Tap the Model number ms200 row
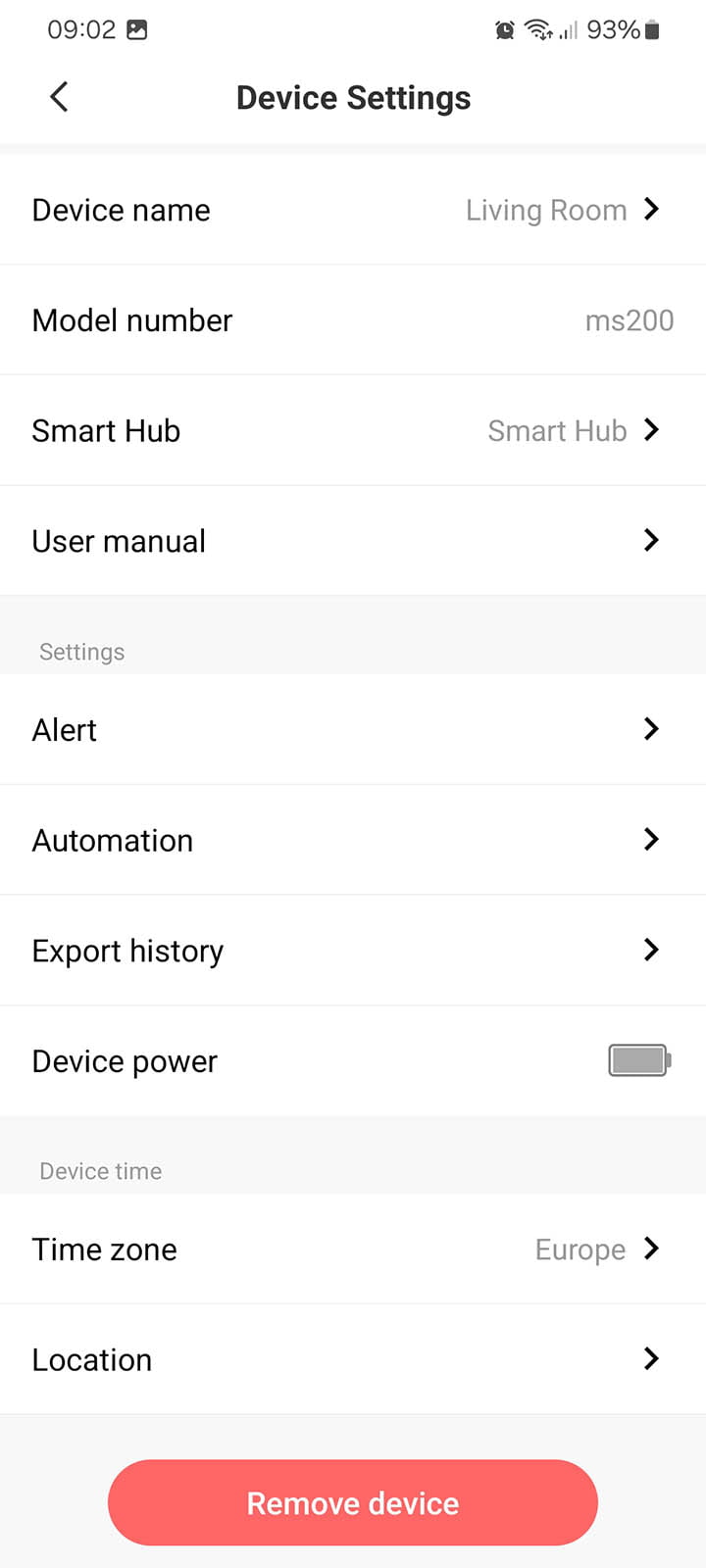The height and width of the screenshot is (1568, 706). coord(353,319)
